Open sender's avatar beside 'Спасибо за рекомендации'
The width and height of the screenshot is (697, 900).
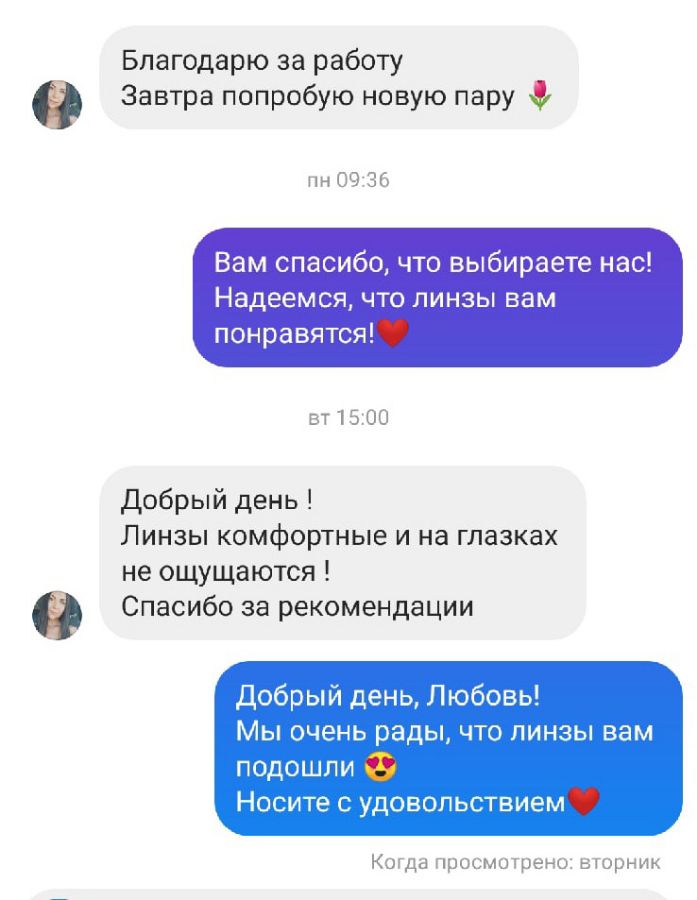coord(57,614)
